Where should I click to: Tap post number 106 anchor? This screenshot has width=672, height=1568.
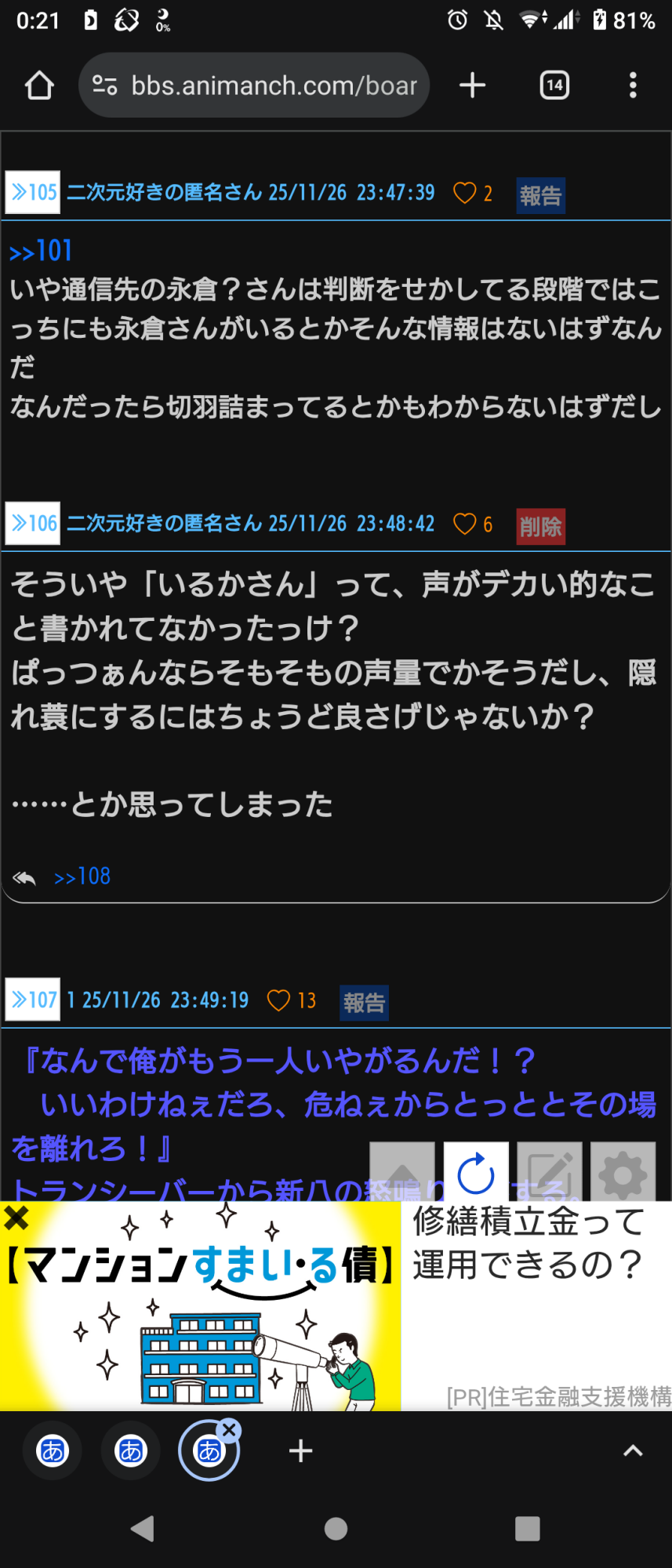coord(33,523)
